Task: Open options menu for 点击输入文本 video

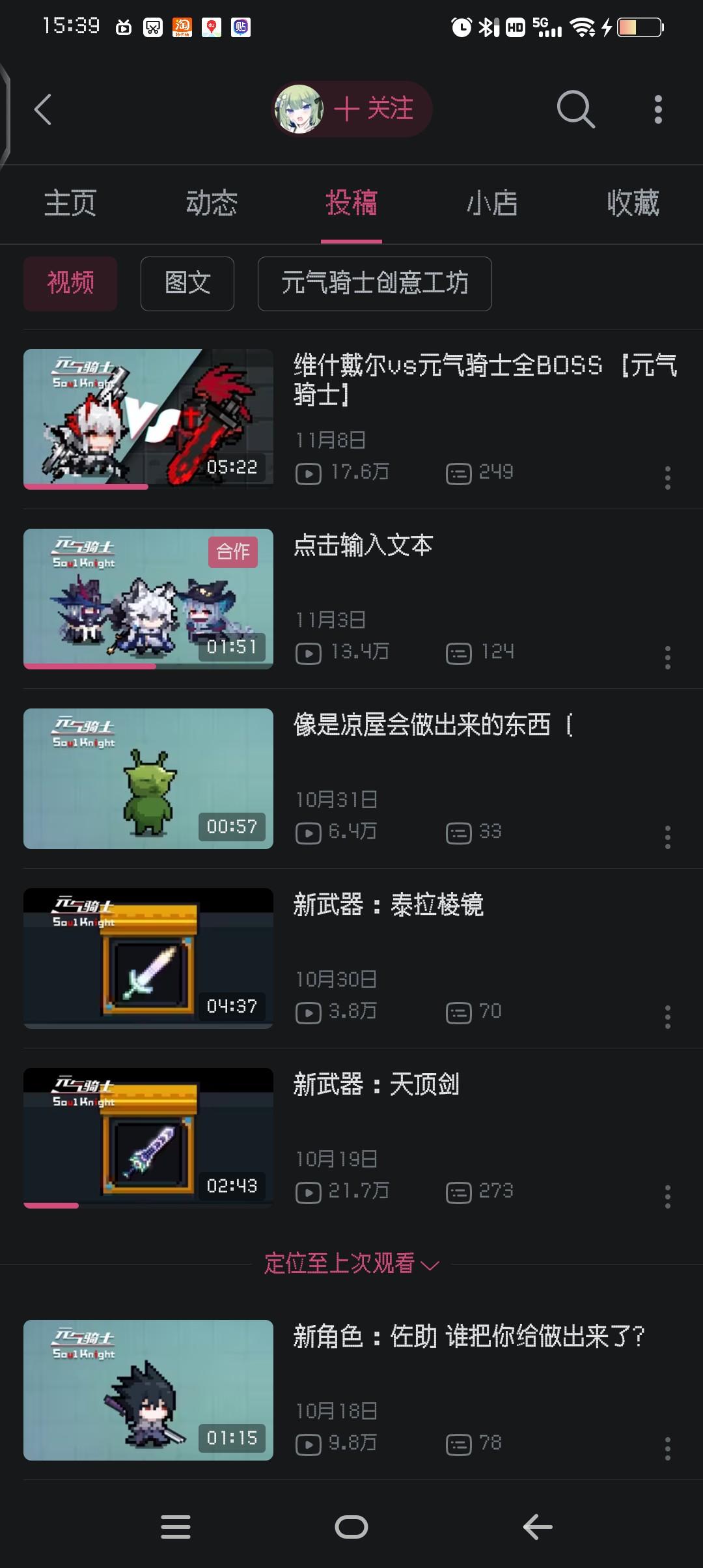Action: (668, 659)
